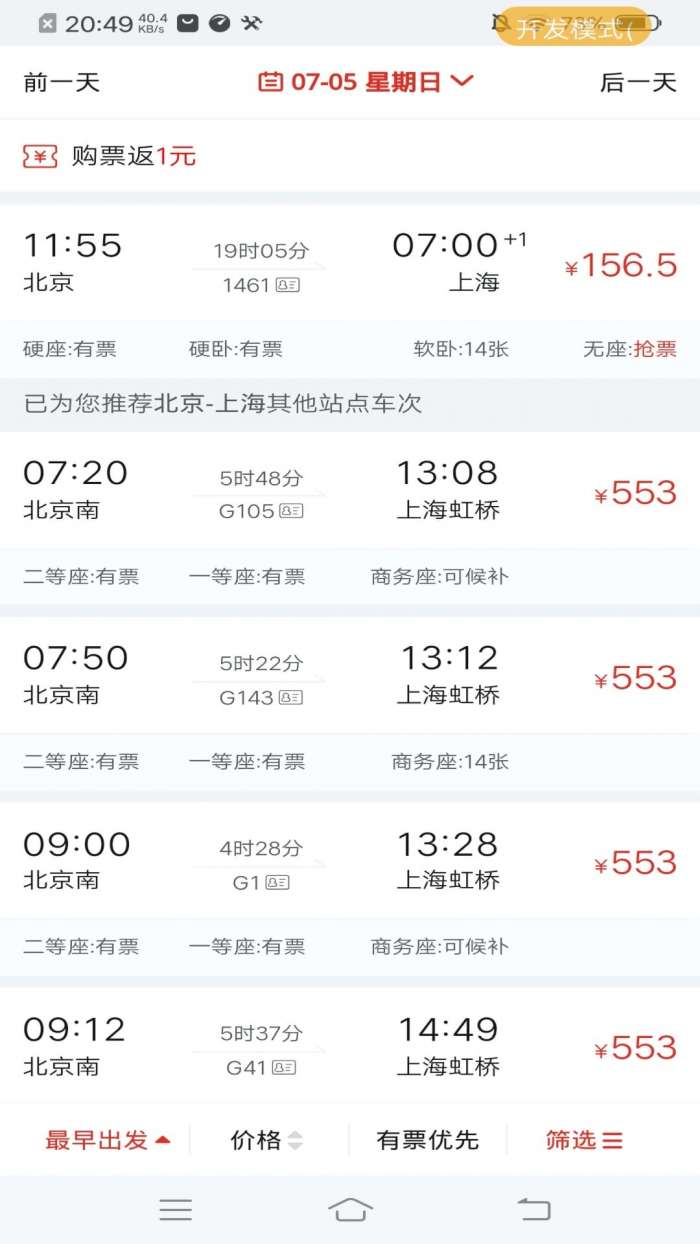Tap the system home button
Viewport: 700px width, 1244px height.
point(350,1209)
